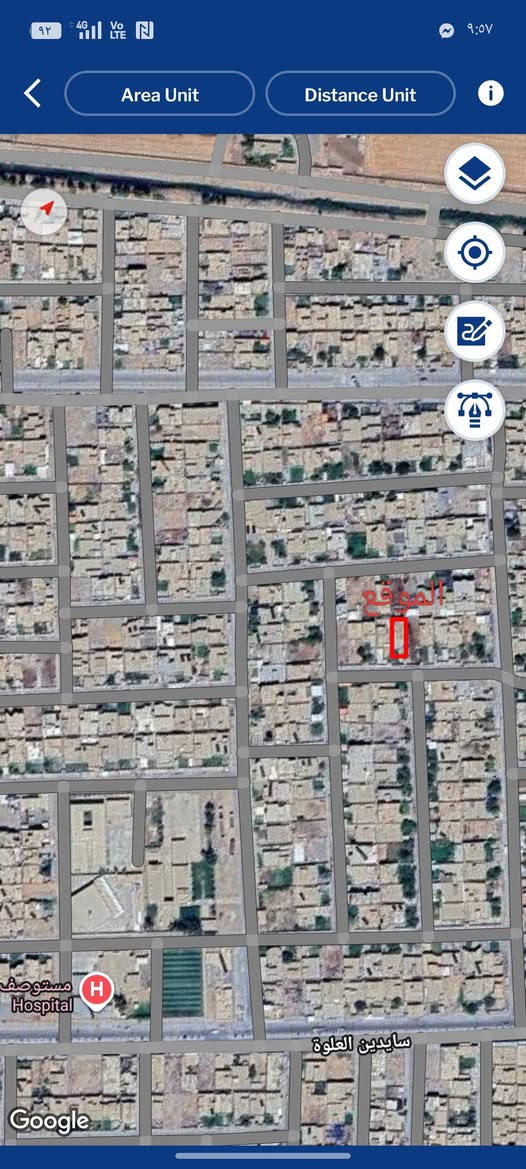Go back using the top-left arrow
Viewport: 526px width, 1169px height.
tap(32, 94)
